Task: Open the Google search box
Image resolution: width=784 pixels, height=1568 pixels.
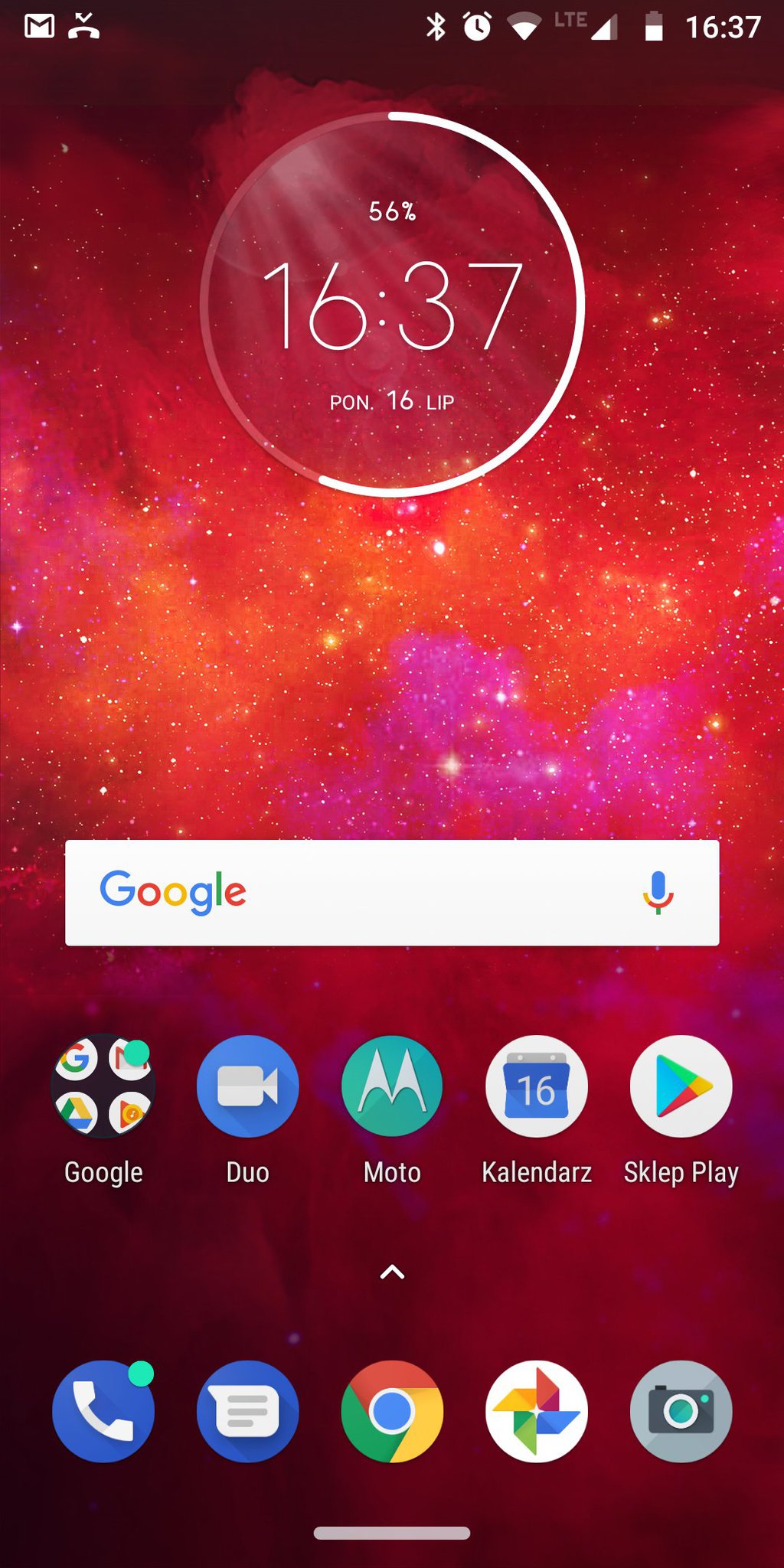Action: [x=367, y=893]
